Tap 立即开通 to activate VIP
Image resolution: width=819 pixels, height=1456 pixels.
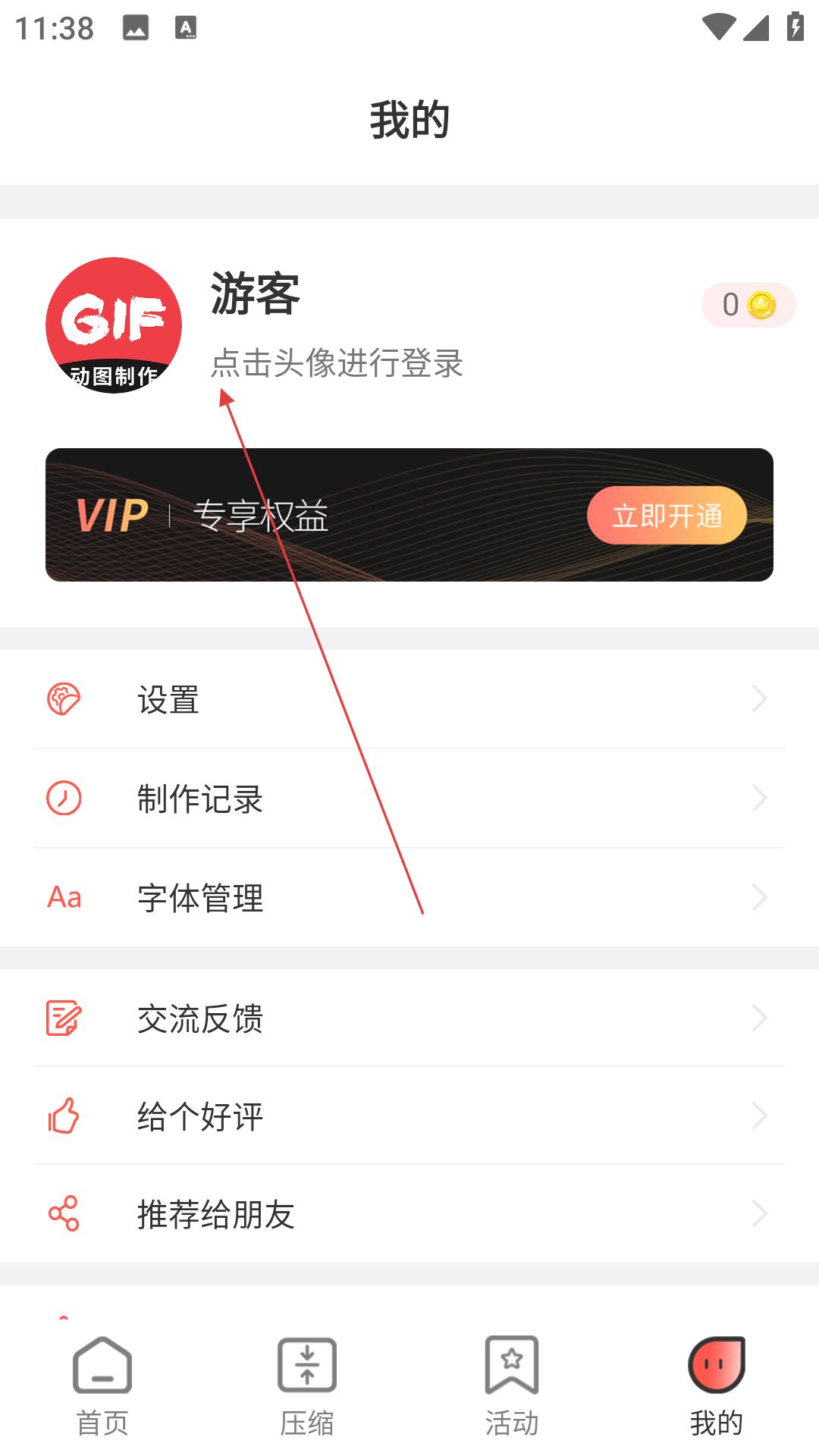coord(667,516)
